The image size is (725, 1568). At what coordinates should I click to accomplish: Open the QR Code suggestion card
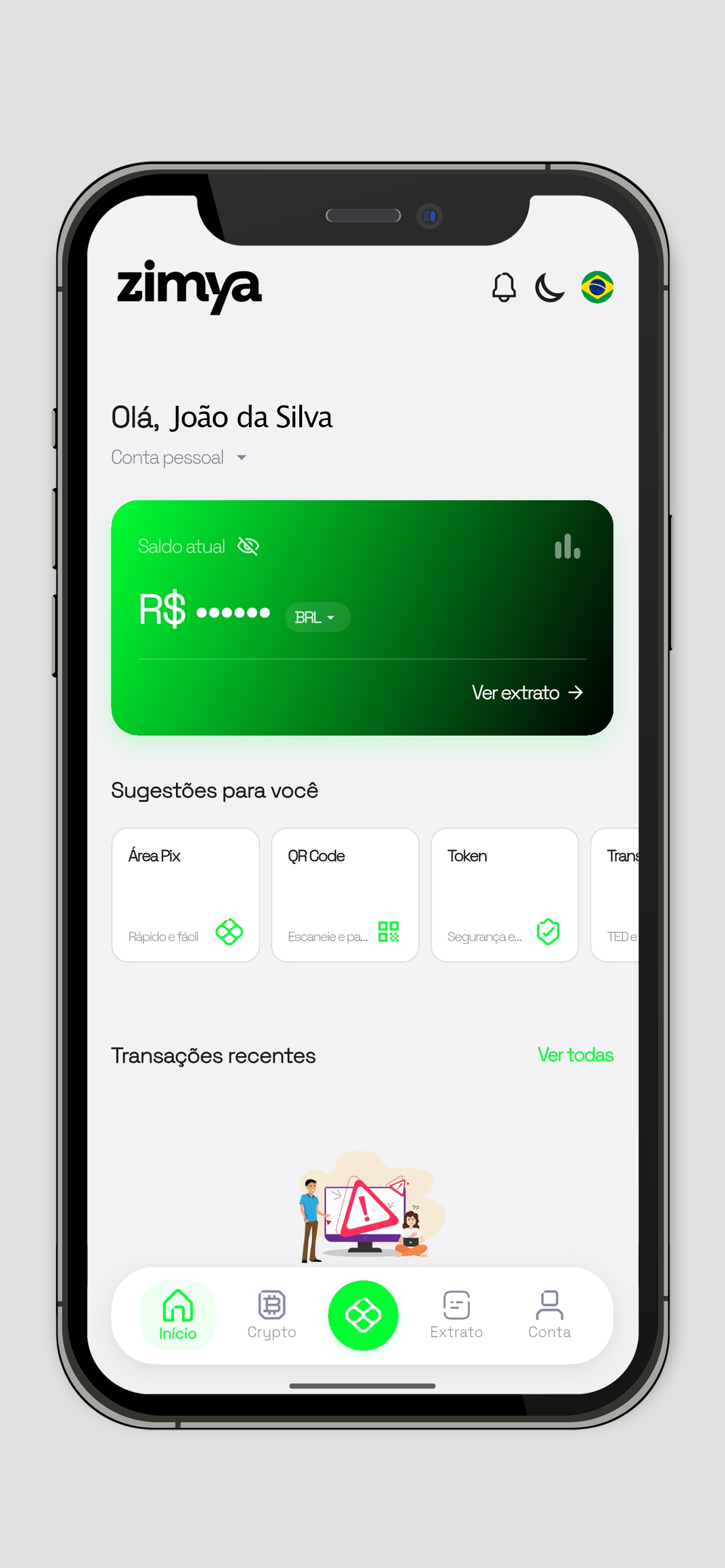click(345, 895)
